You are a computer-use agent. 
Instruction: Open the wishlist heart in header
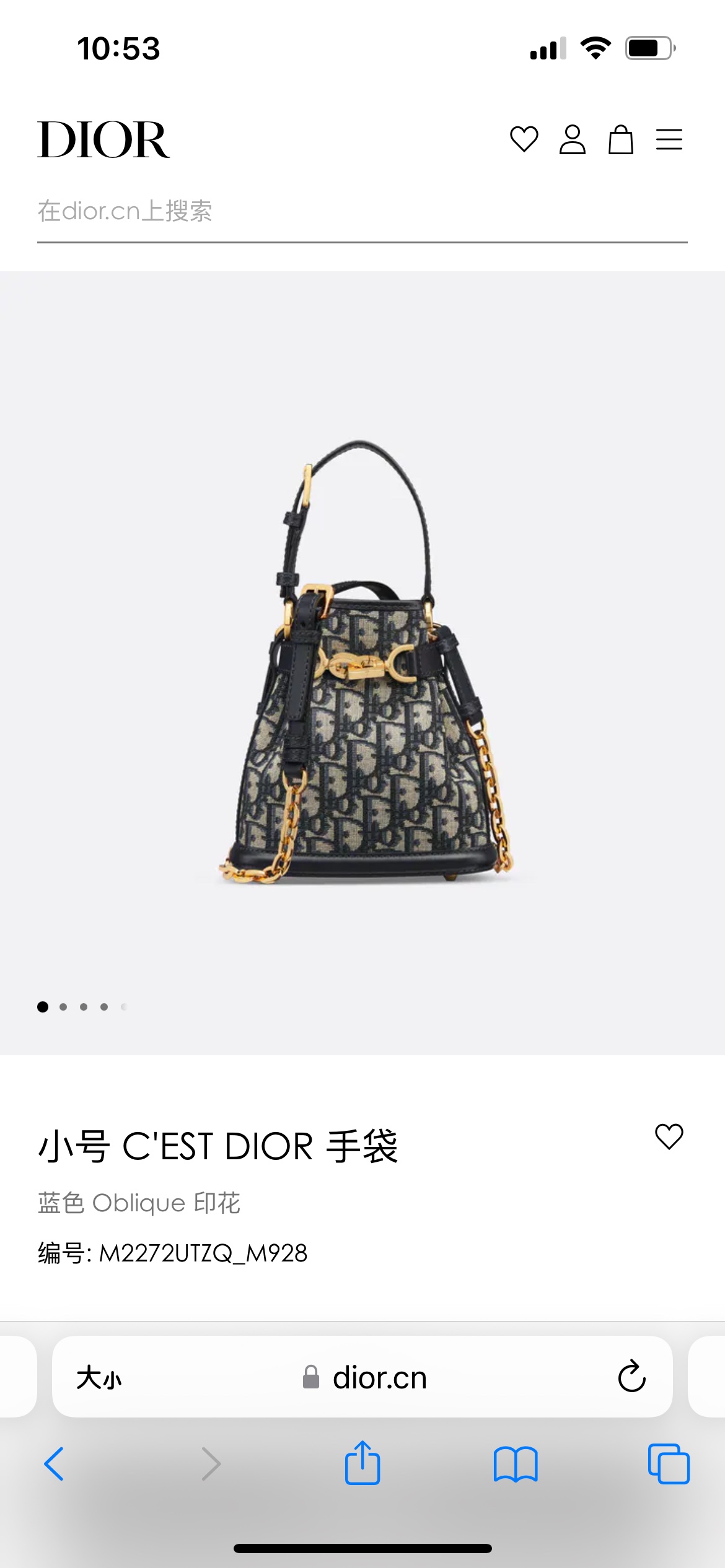coord(524,139)
